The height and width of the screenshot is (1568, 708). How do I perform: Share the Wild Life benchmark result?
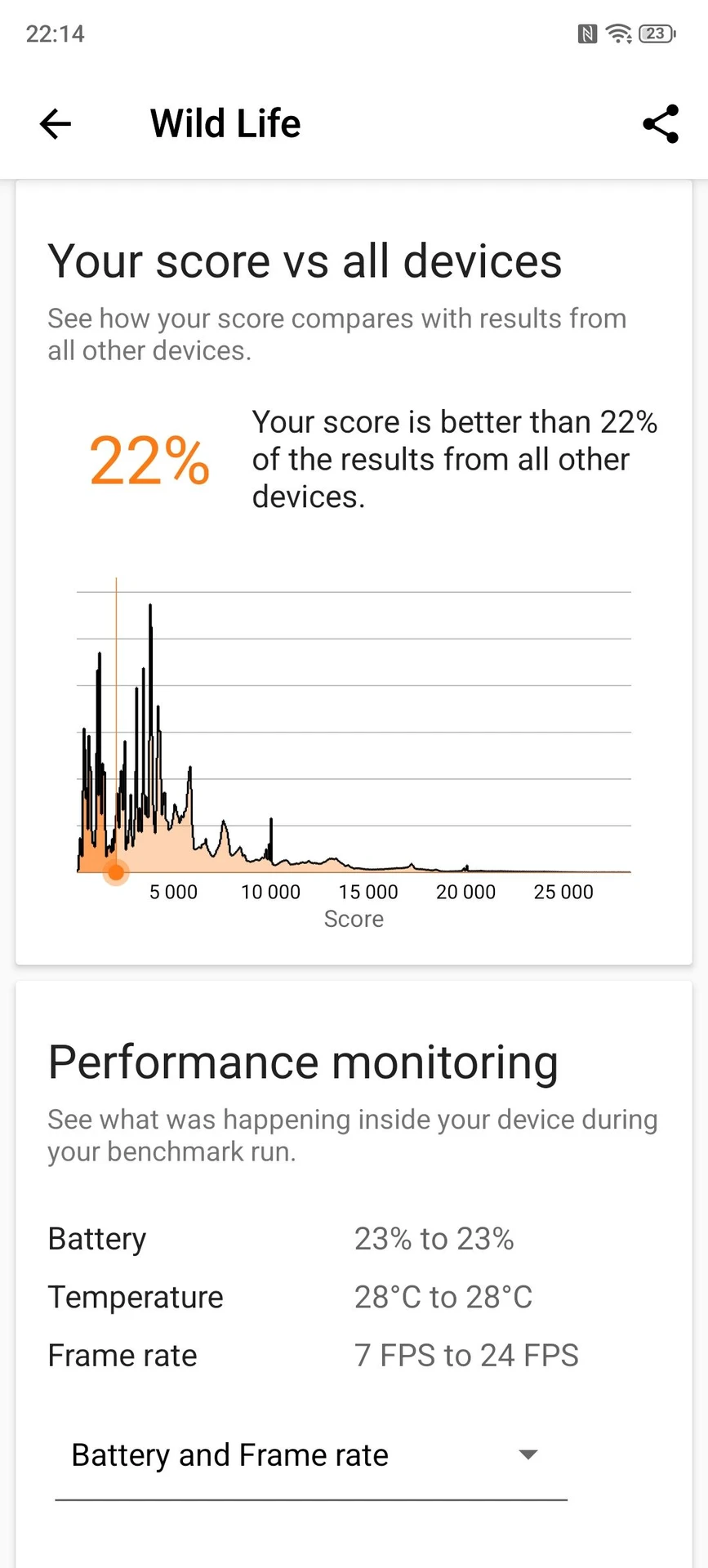(x=661, y=124)
